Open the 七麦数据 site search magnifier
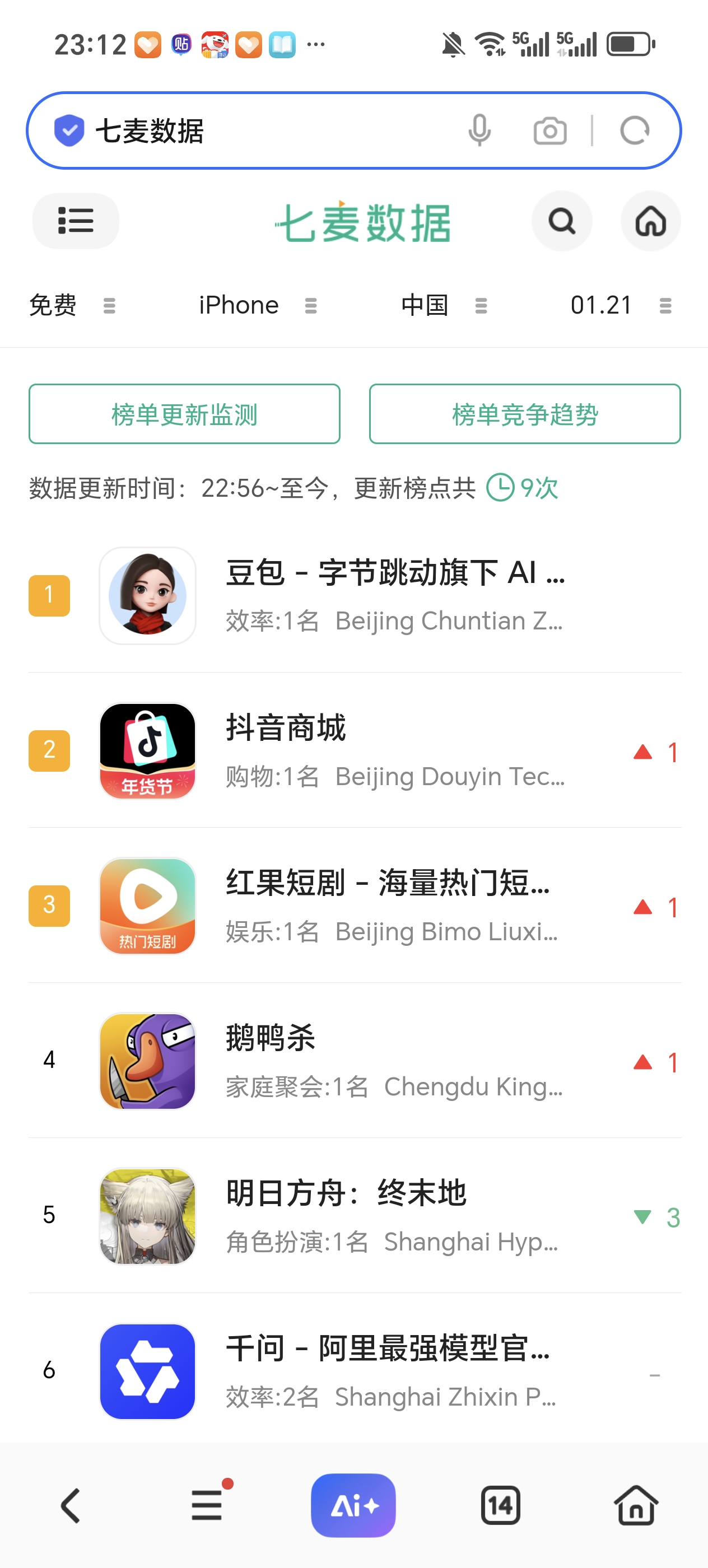Viewport: 708px width, 1568px height. [x=561, y=221]
